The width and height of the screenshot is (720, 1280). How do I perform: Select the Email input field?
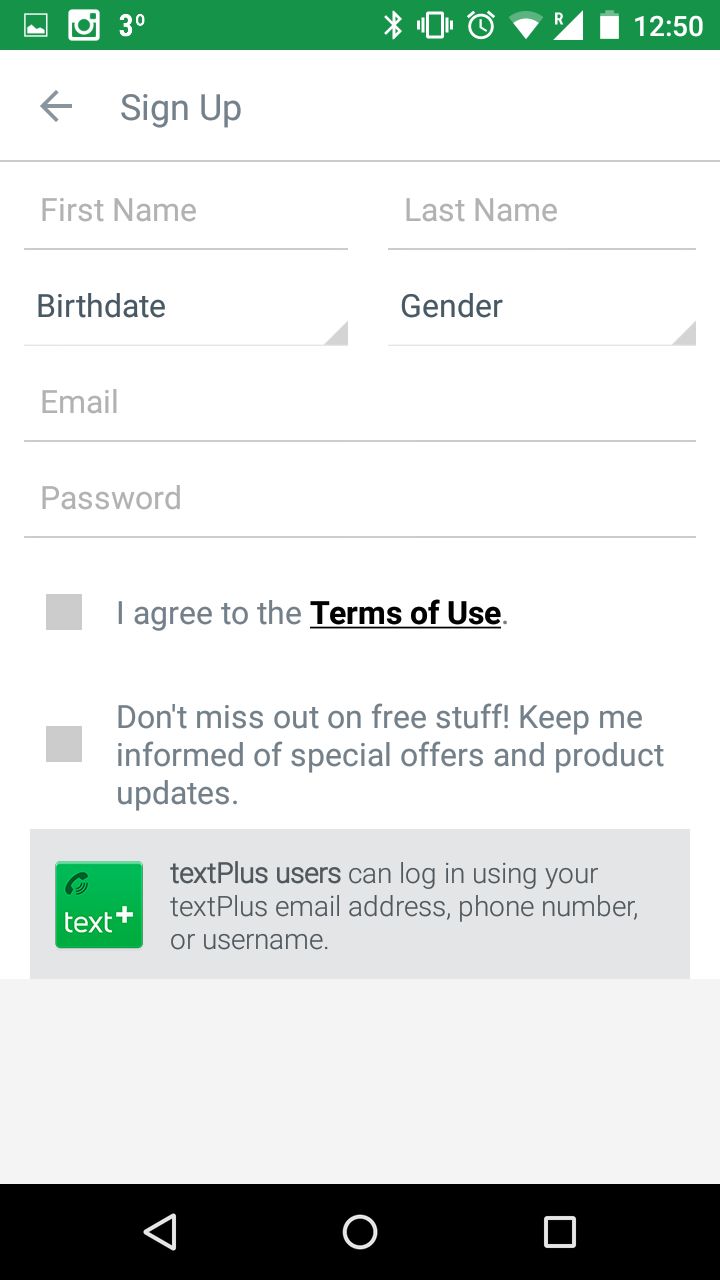pos(360,403)
